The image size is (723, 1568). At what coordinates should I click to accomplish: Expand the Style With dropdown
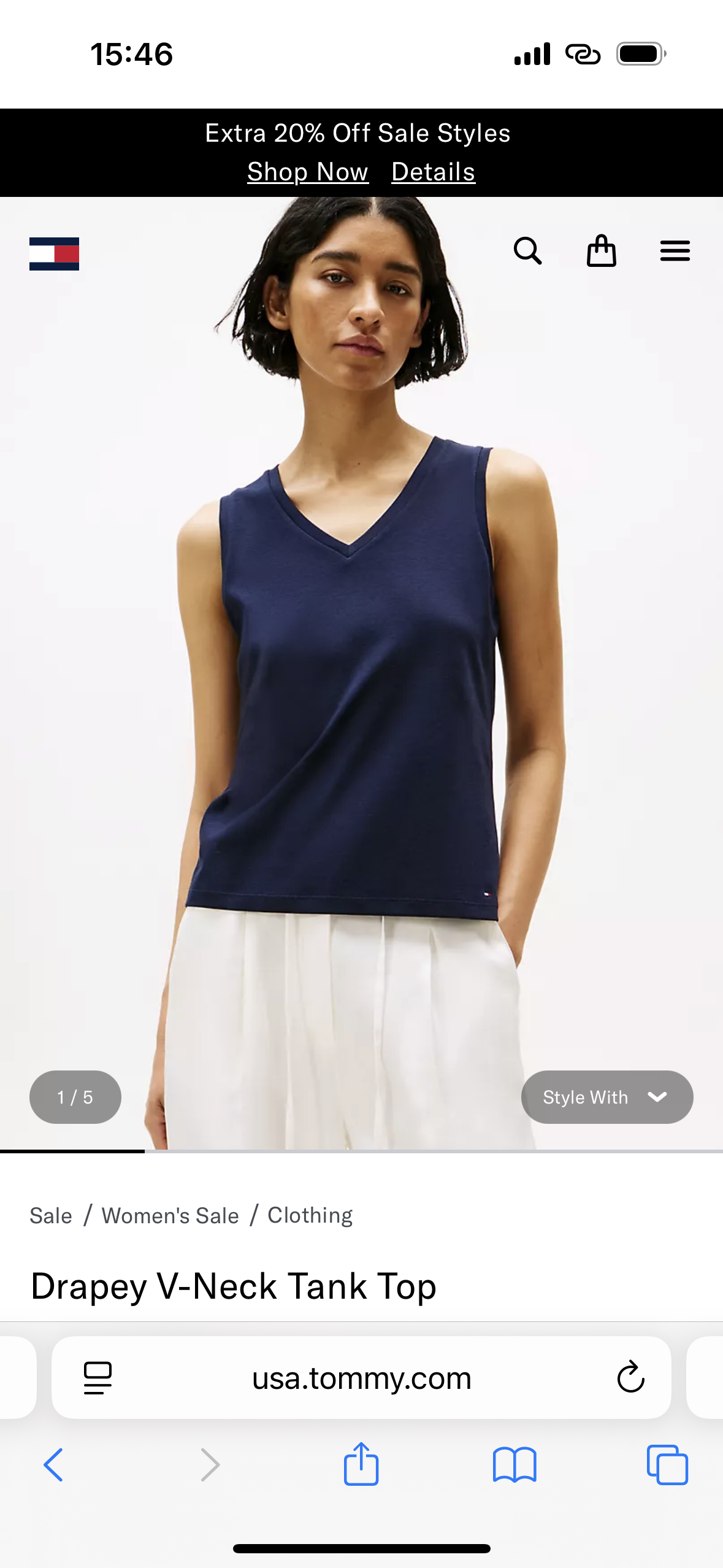tap(606, 1097)
